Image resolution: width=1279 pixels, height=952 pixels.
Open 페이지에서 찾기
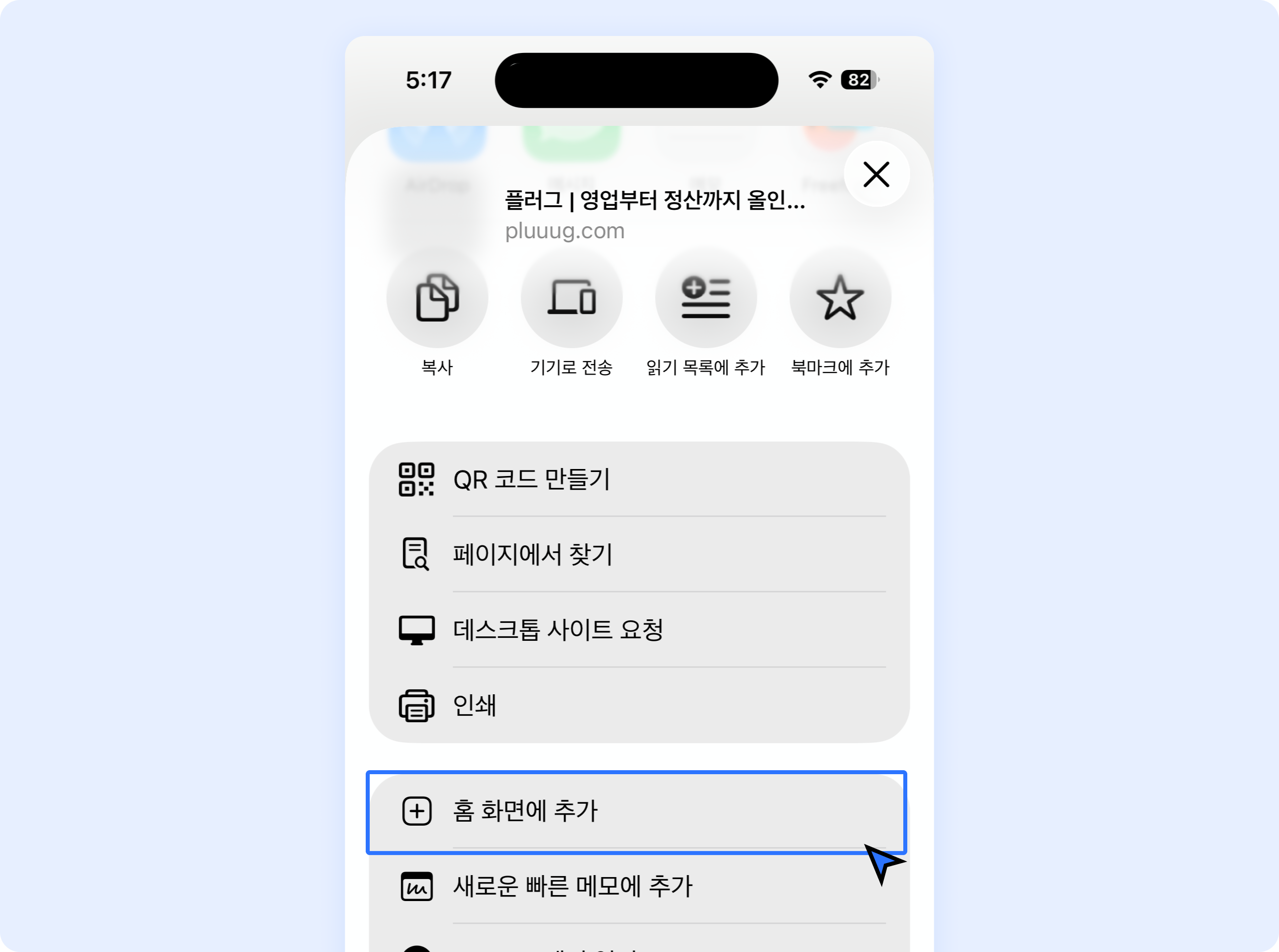coord(639,554)
